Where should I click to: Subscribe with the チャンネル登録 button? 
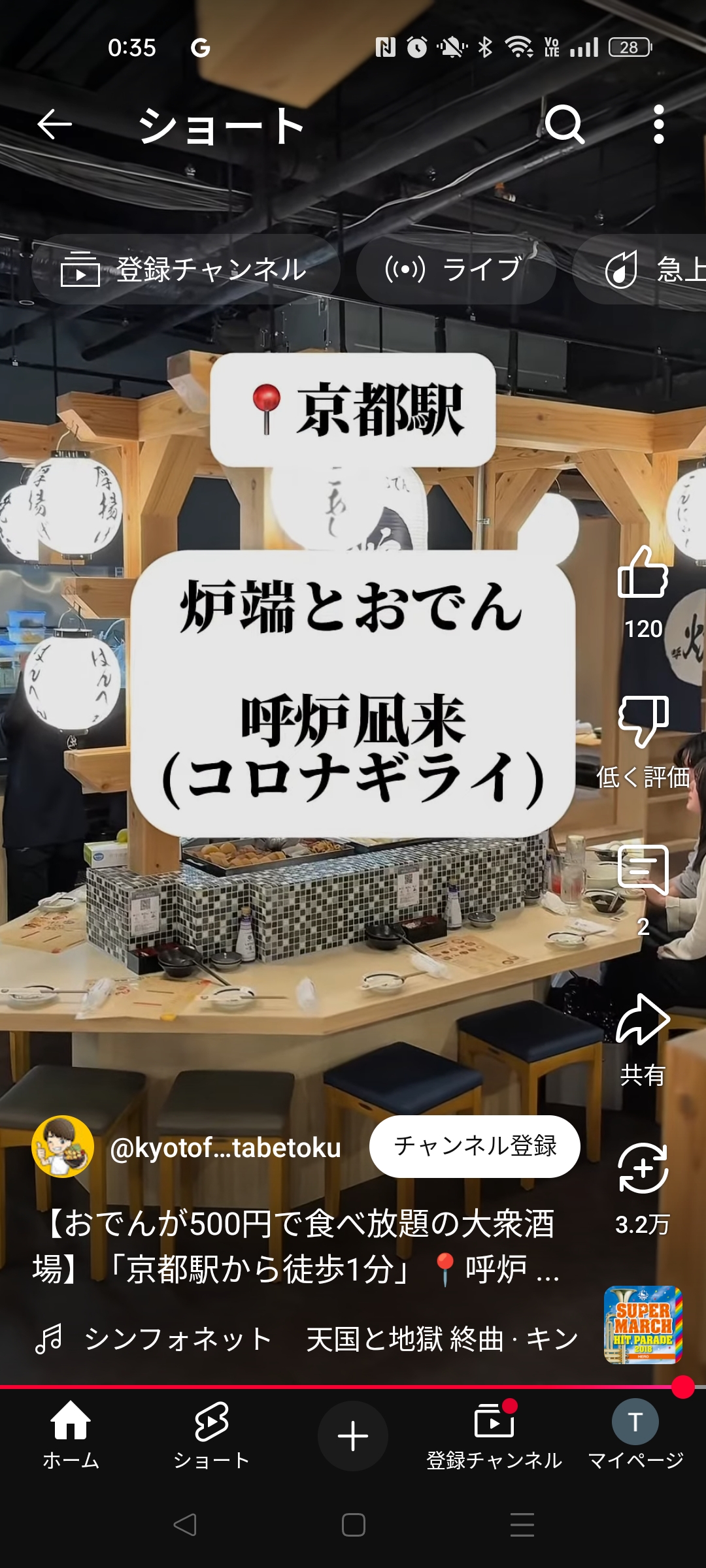(475, 1147)
